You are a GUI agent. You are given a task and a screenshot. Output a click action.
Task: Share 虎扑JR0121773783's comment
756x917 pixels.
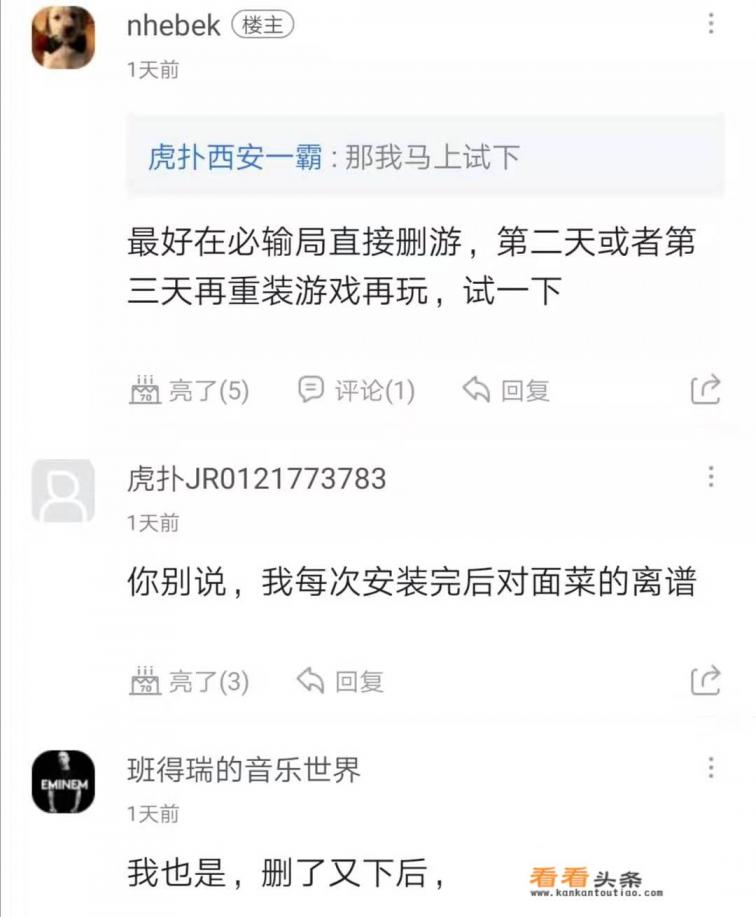(706, 682)
